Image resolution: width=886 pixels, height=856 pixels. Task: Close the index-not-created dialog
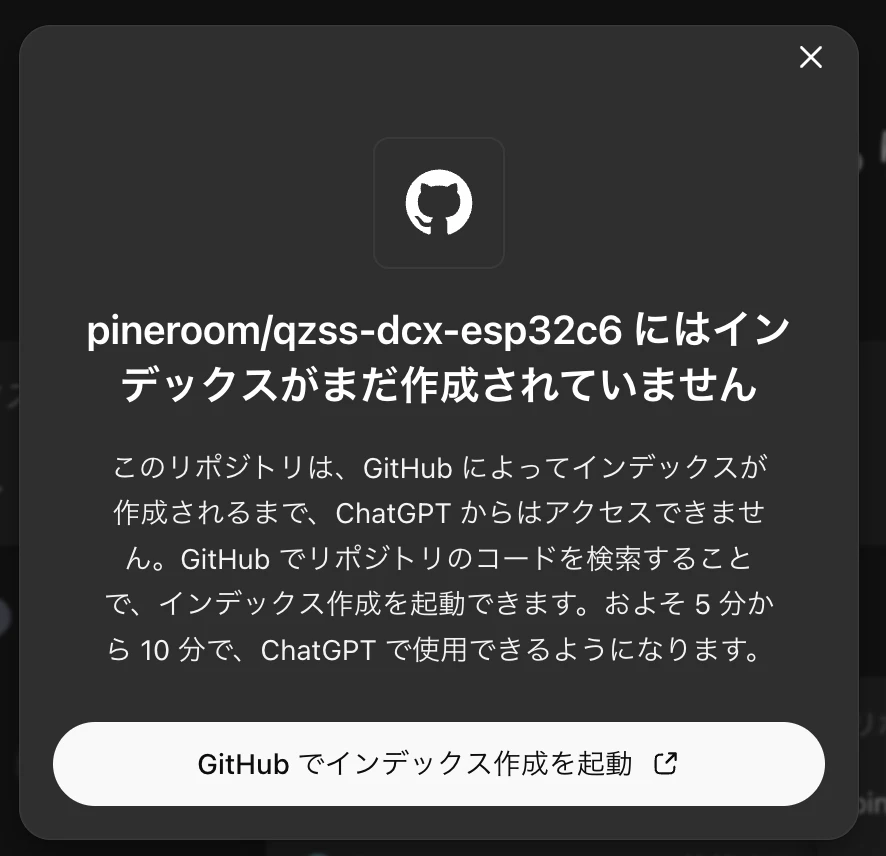coord(810,58)
